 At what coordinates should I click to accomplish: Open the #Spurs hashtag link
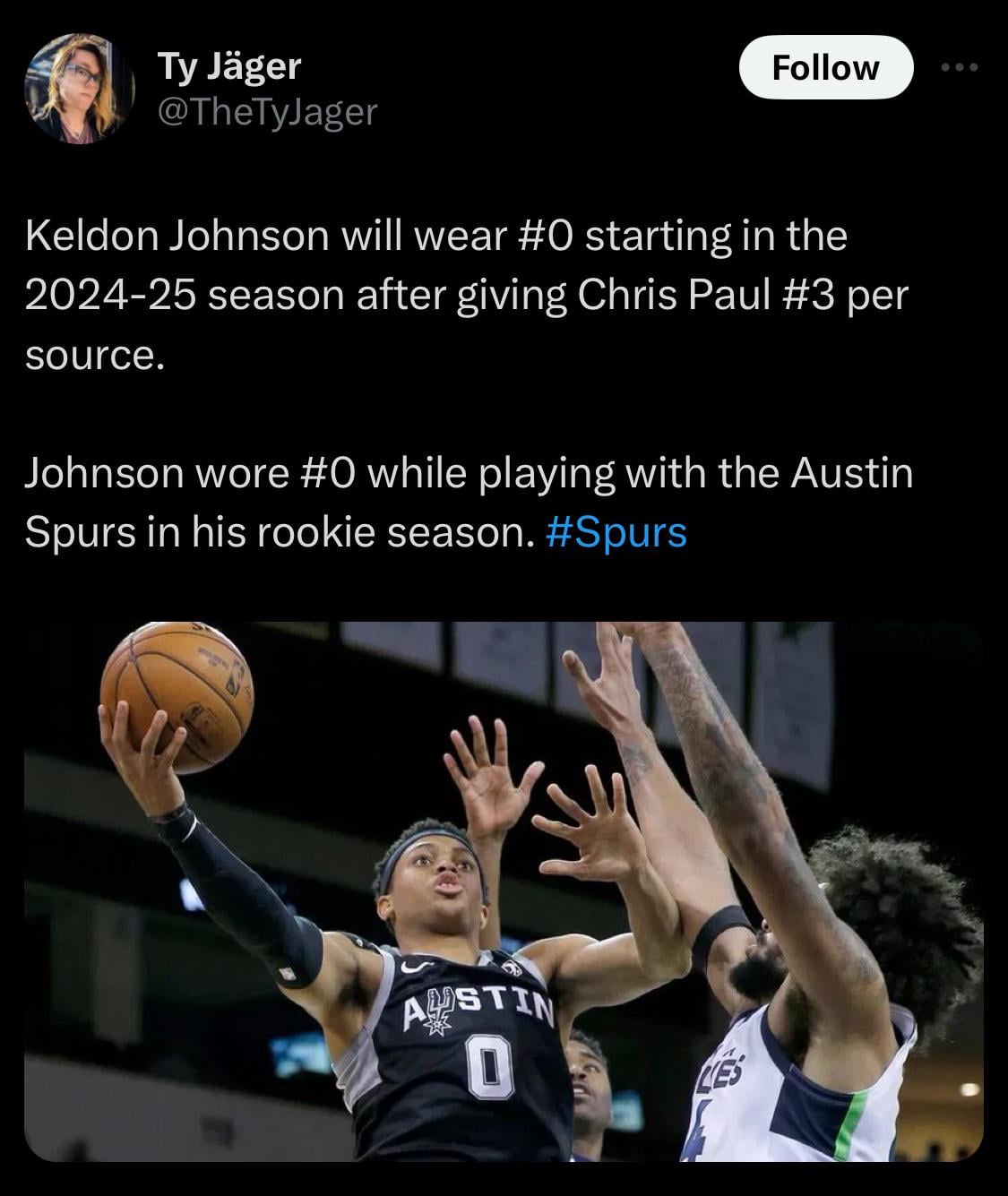click(x=616, y=532)
